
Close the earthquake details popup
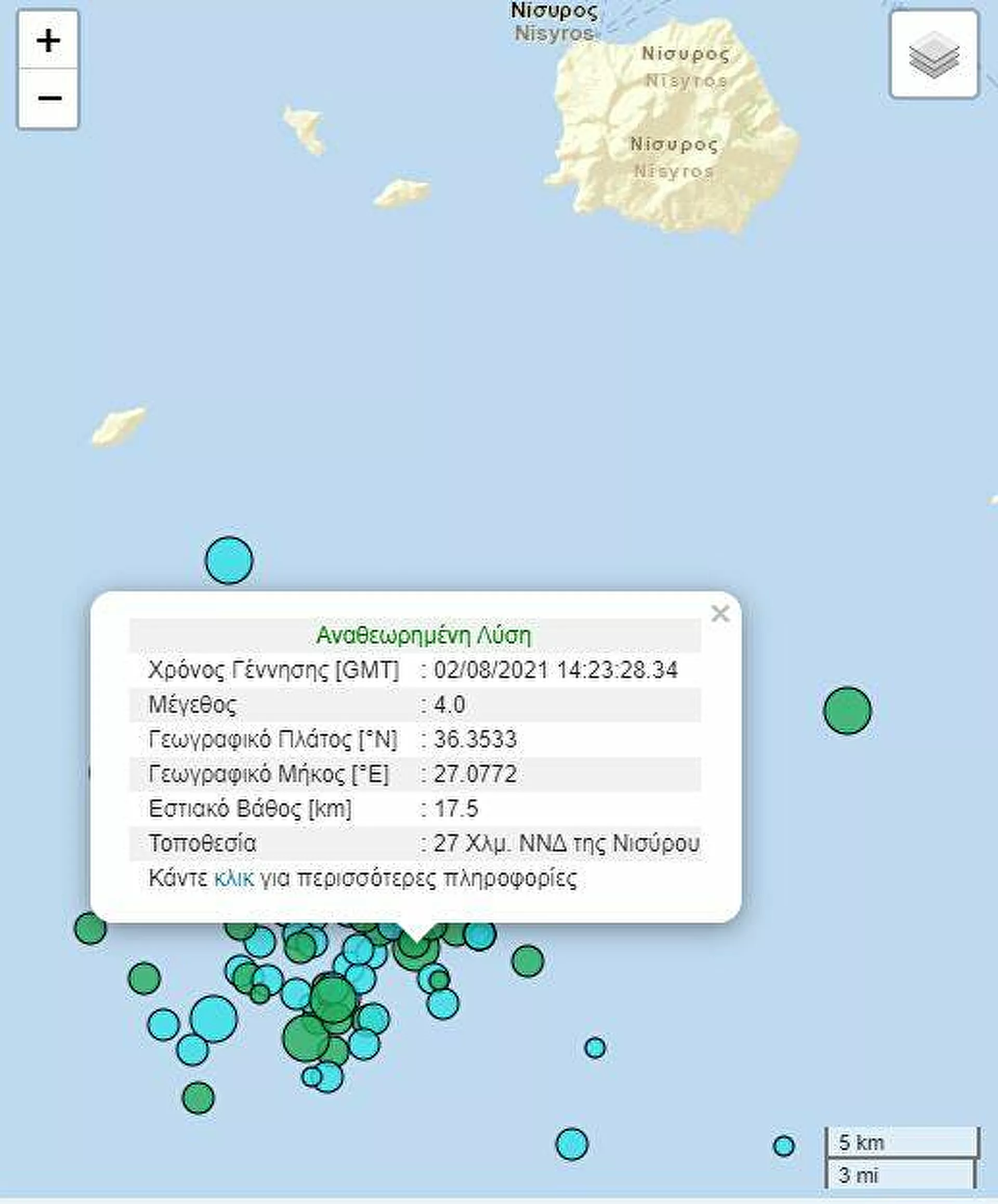[720, 614]
